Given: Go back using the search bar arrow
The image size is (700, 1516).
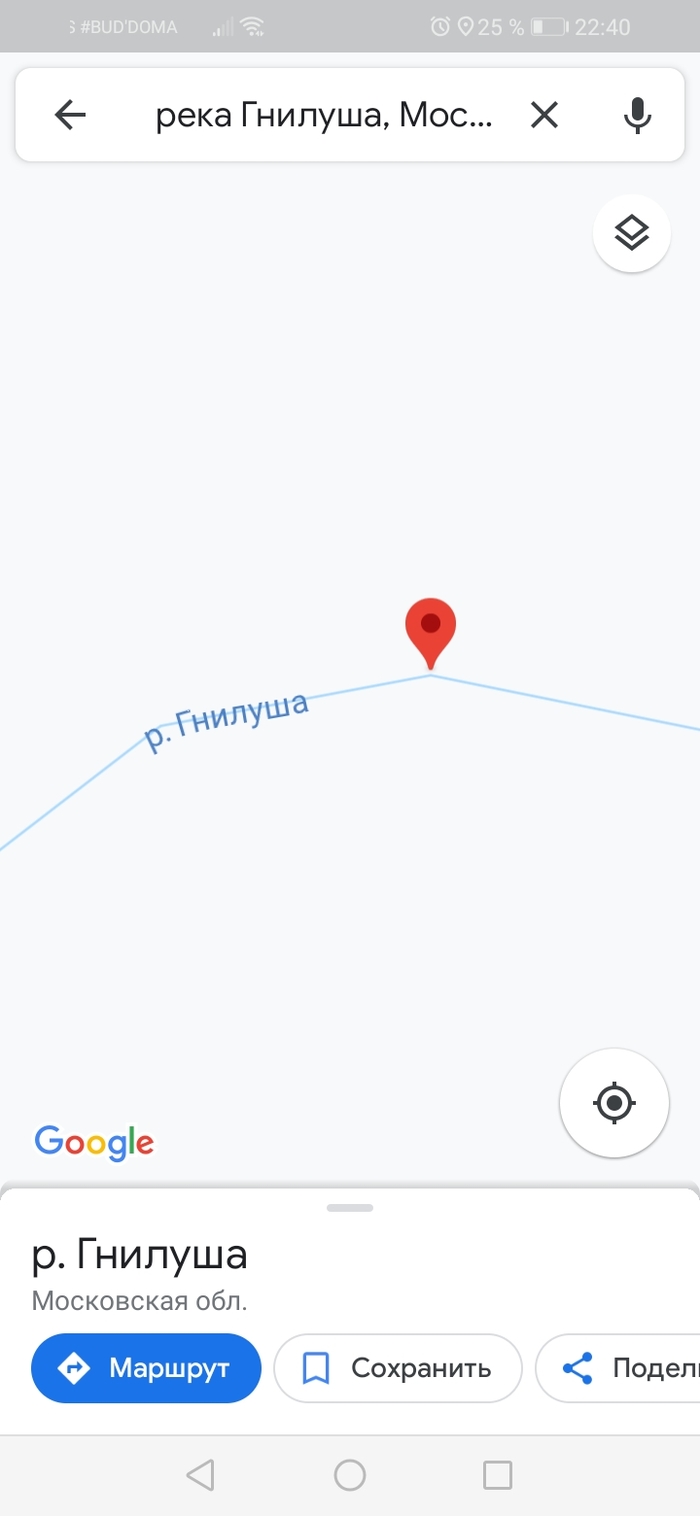Looking at the screenshot, I should click(70, 116).
